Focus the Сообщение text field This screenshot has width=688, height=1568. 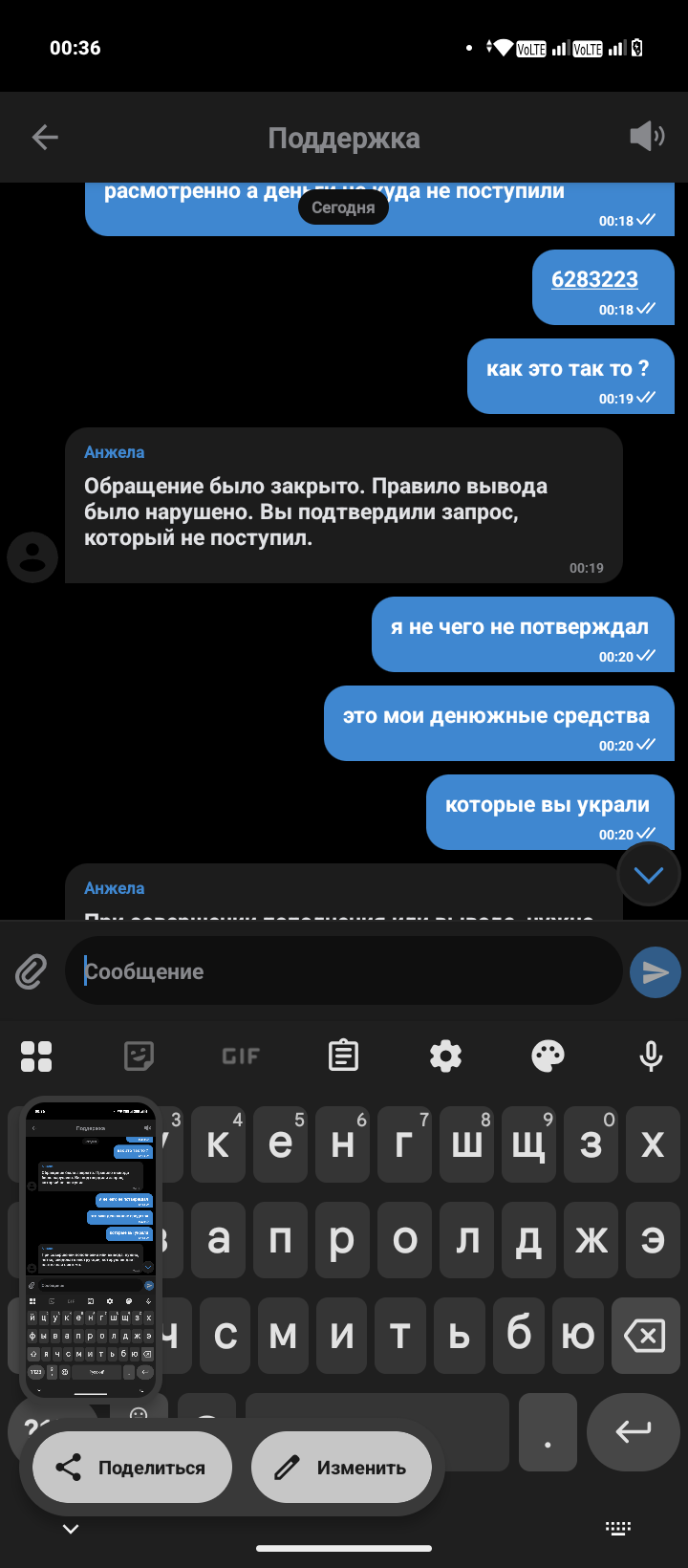344,971
